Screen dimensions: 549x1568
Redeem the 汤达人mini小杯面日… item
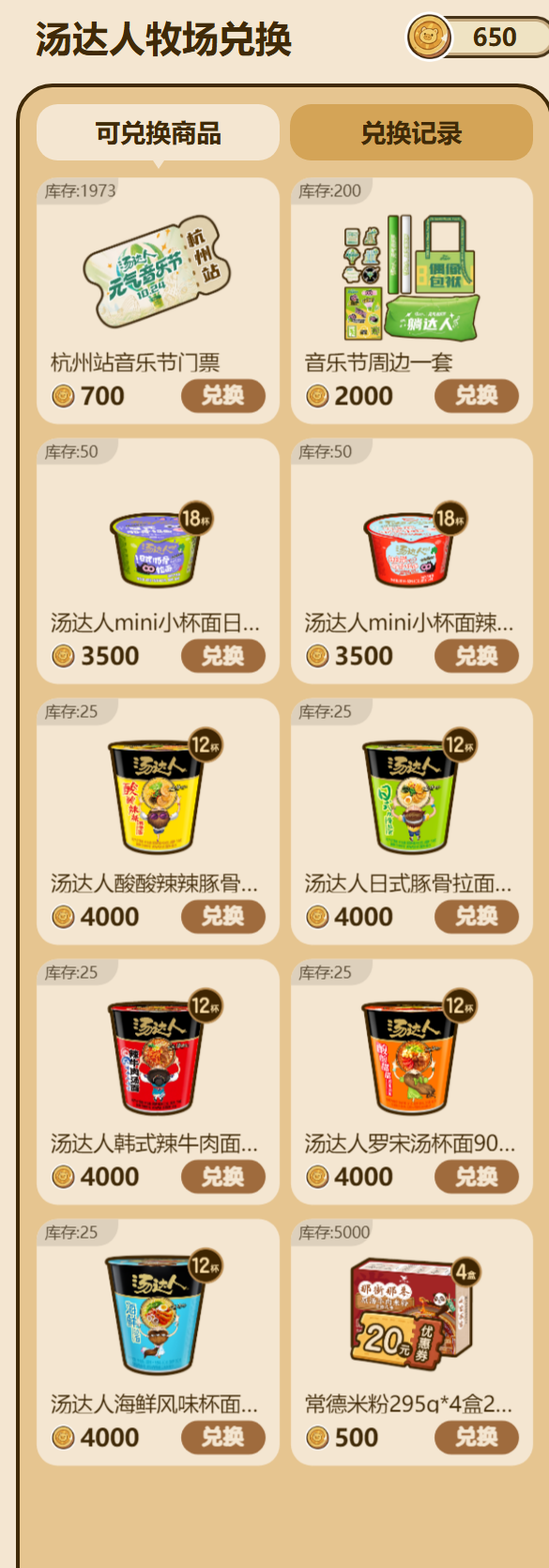point(222,656)
